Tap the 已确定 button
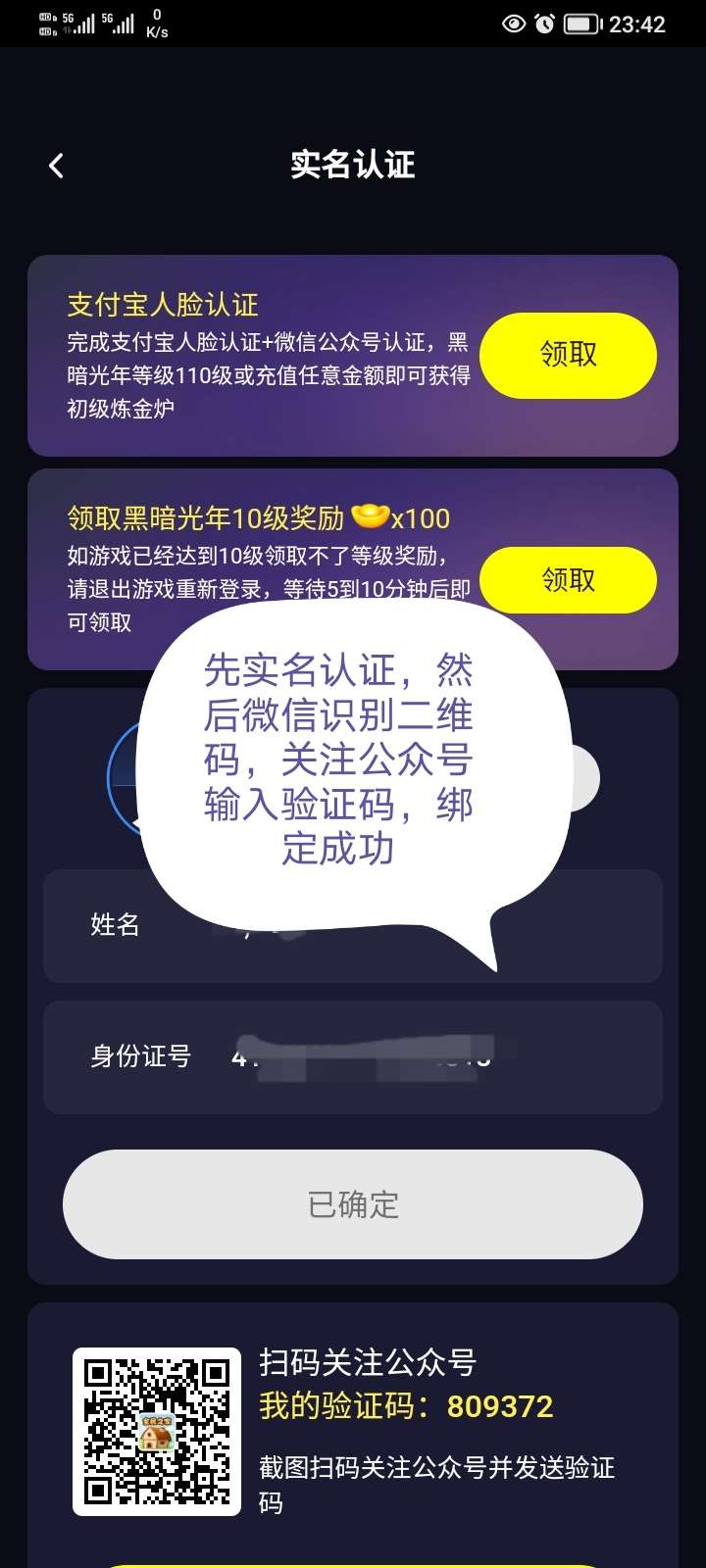The image size is (706, 1568). click(353, 1204)
